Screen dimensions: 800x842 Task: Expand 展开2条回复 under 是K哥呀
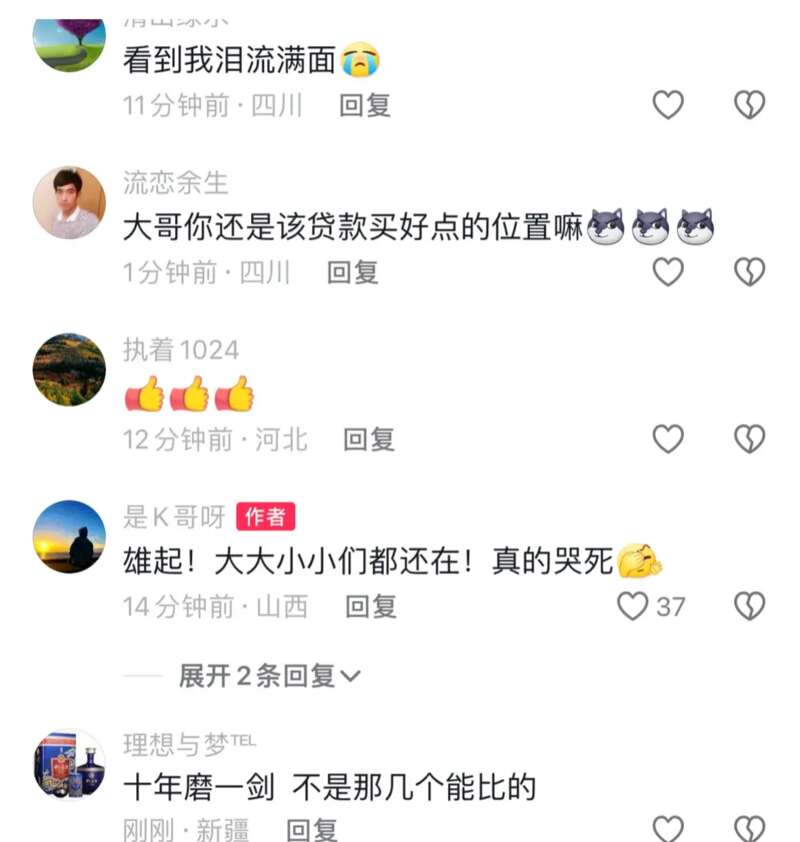click(270, 676)
